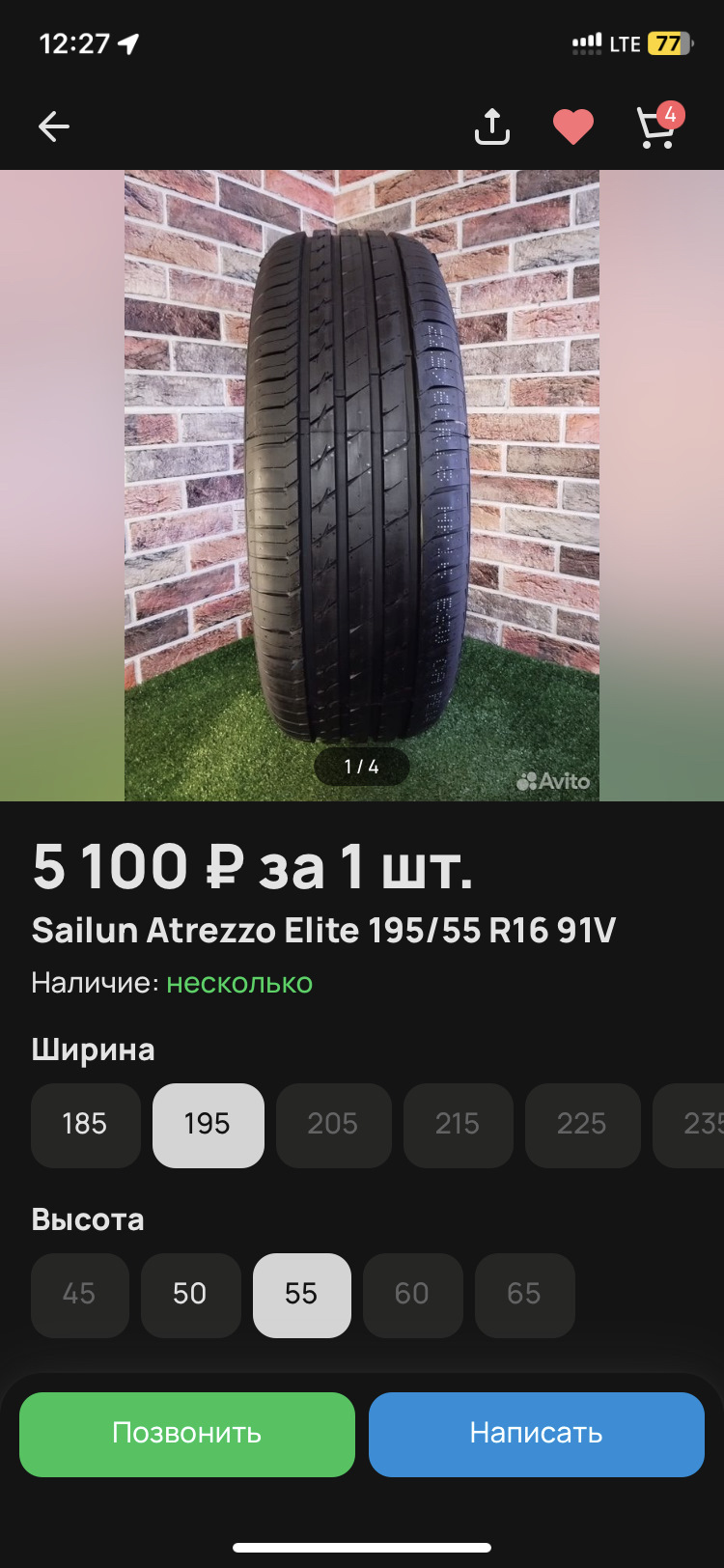Viewport: 724px width, 1568px height.
Task: Select height 55 chip
Action: point(301,1295)
